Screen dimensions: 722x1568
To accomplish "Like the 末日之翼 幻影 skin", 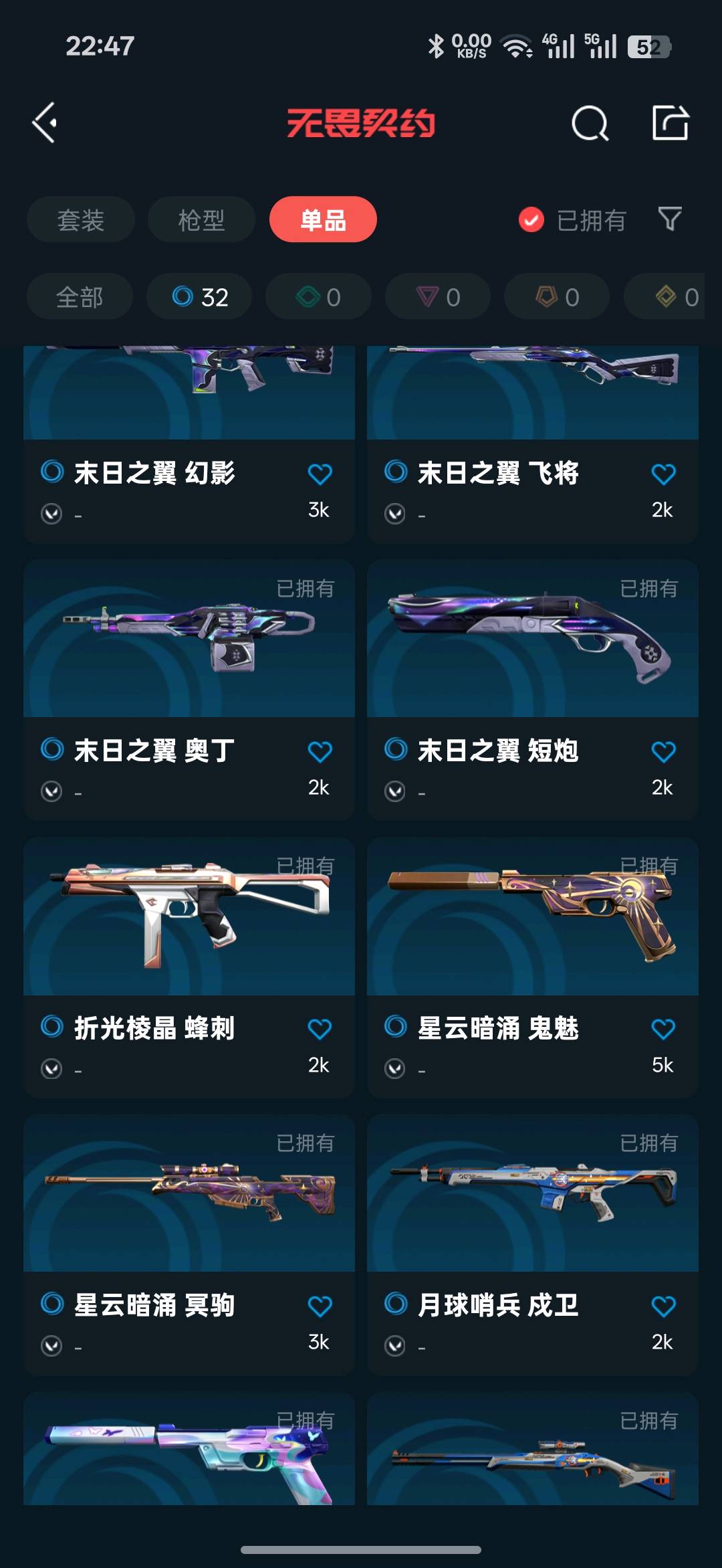I will (x=320, y=474).
